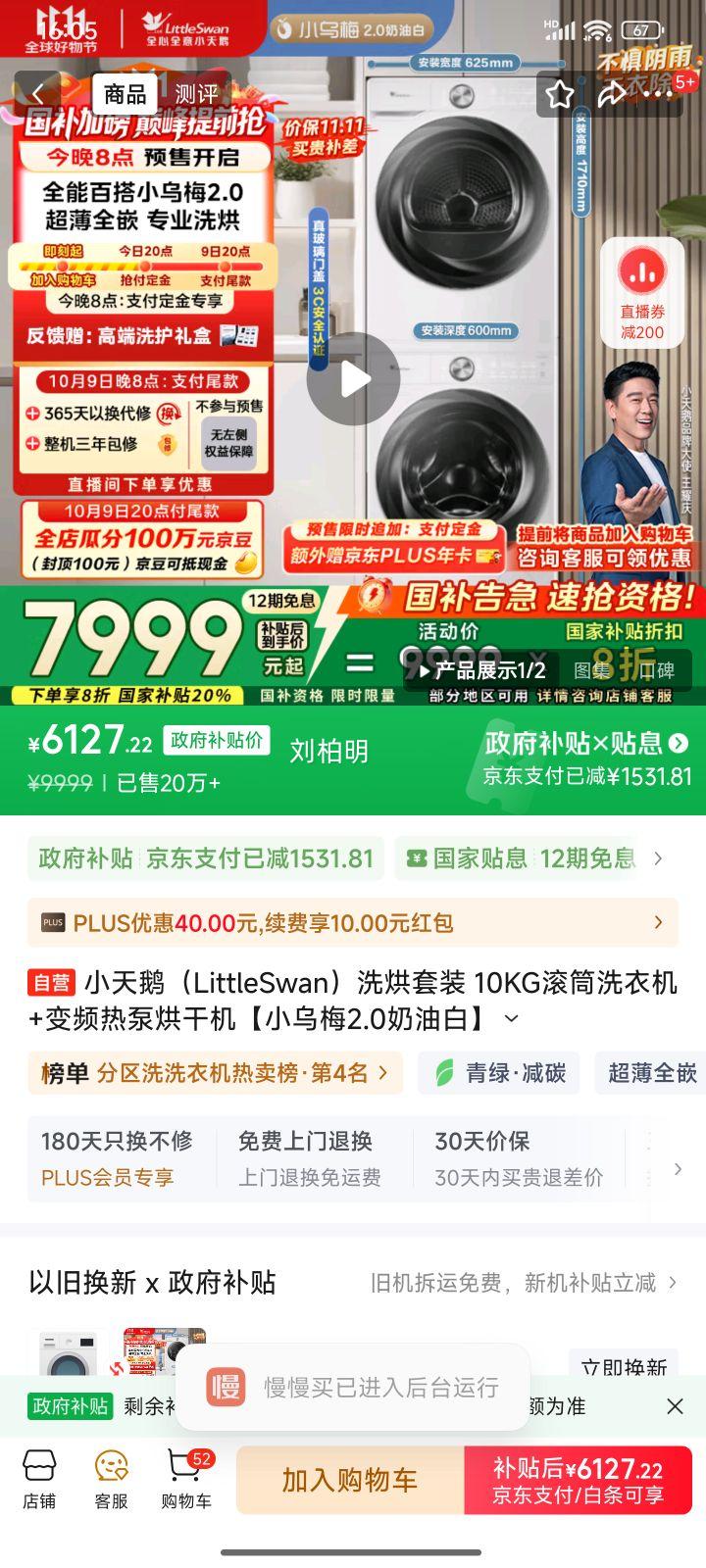Viewport: 706px width, 1568px height.
Task: Share this product via the arrow icon
Action: [x=613, y=94]
